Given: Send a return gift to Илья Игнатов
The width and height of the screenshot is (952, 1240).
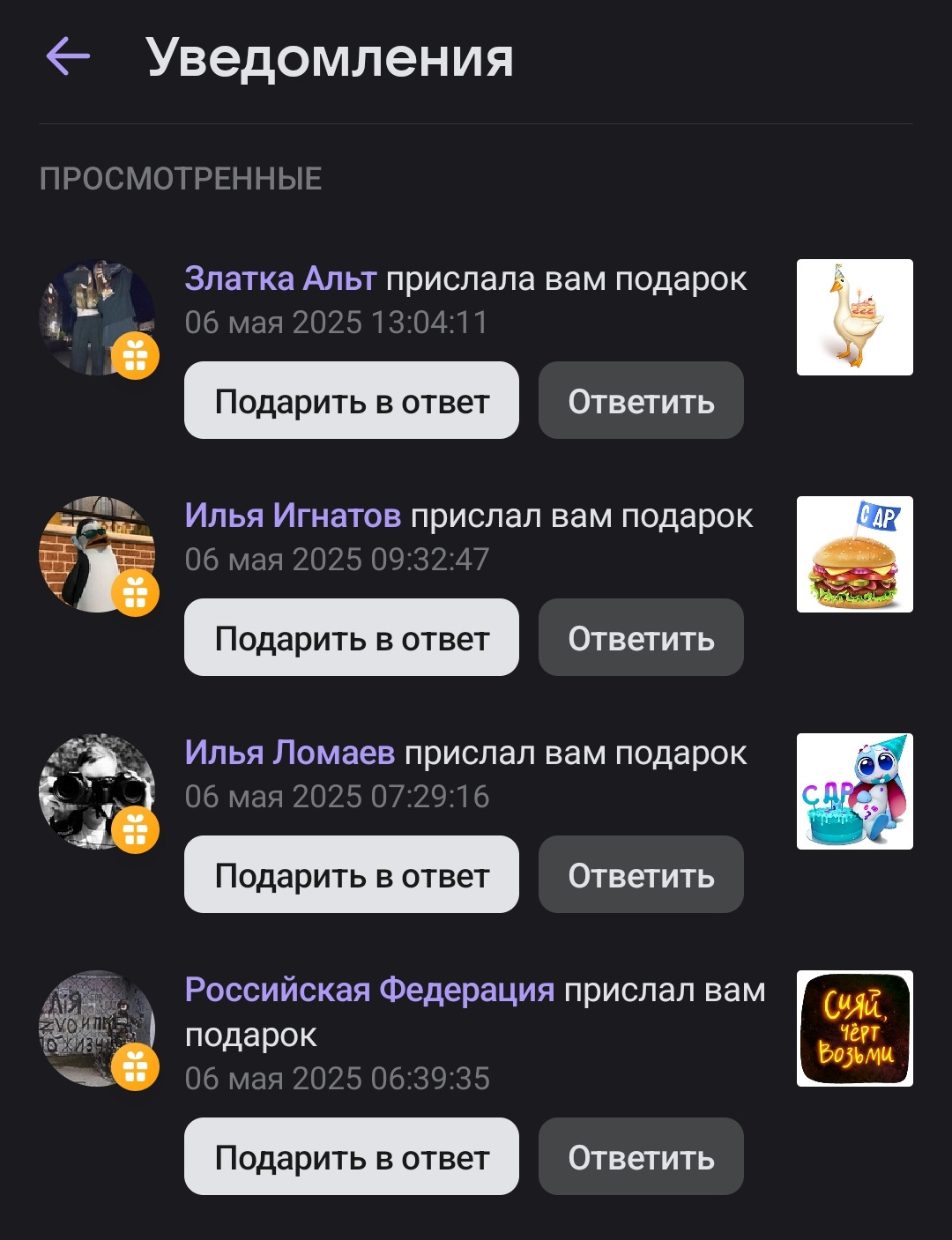Looking at the screenshot, I should click(x=351, y=638).
